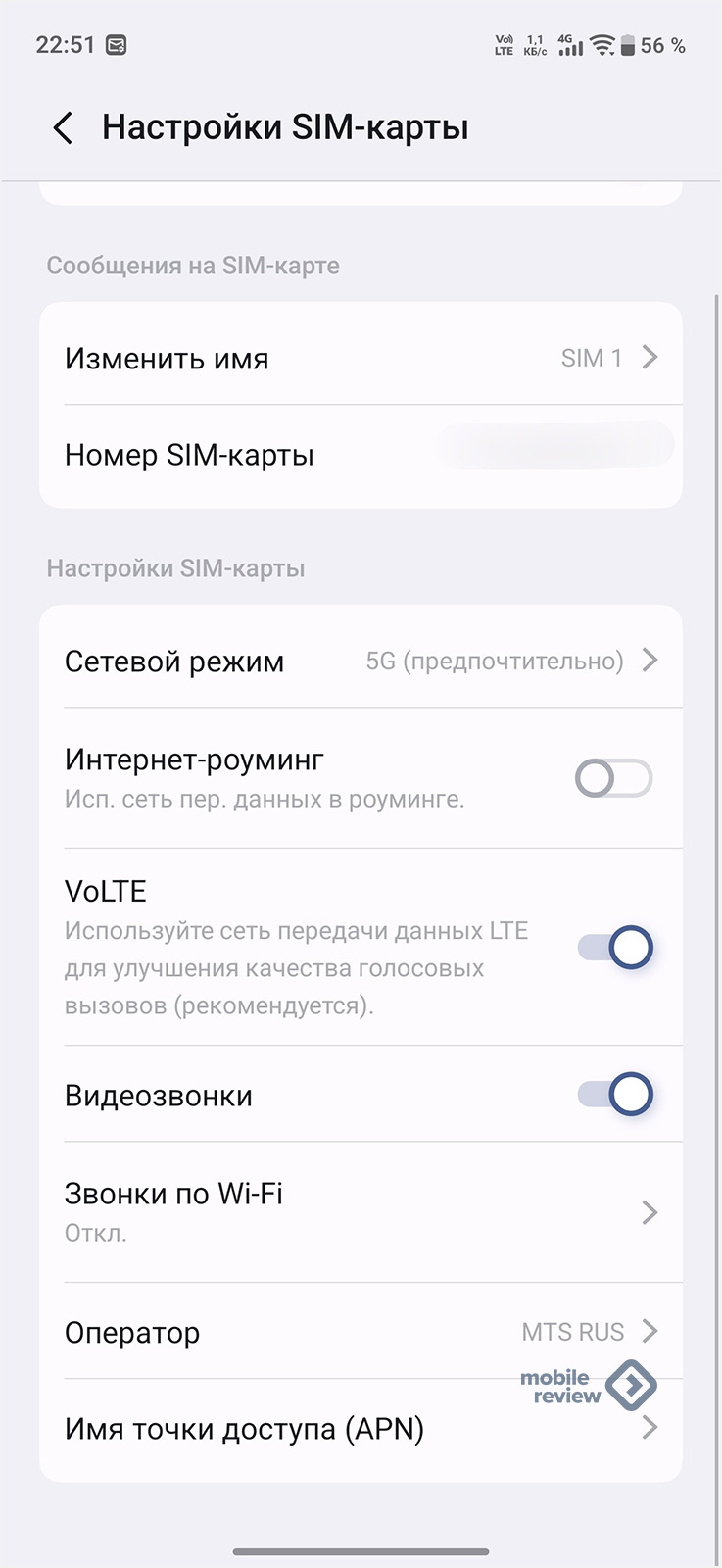Open Звонки по Wi-Fi settings
This screenshot has width=722, height=1568.
[x=361, y=1211]
